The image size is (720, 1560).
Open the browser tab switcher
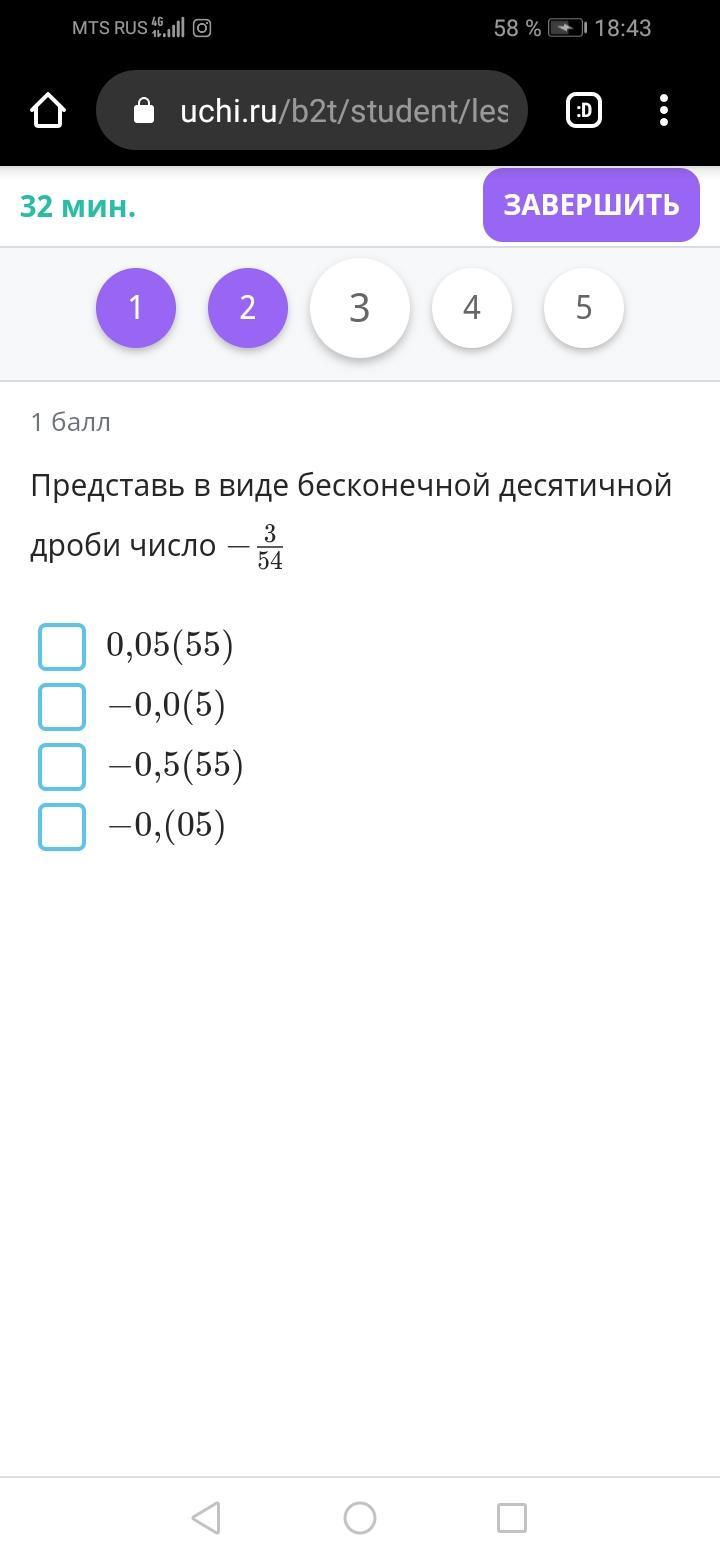[x=584, y=110]
